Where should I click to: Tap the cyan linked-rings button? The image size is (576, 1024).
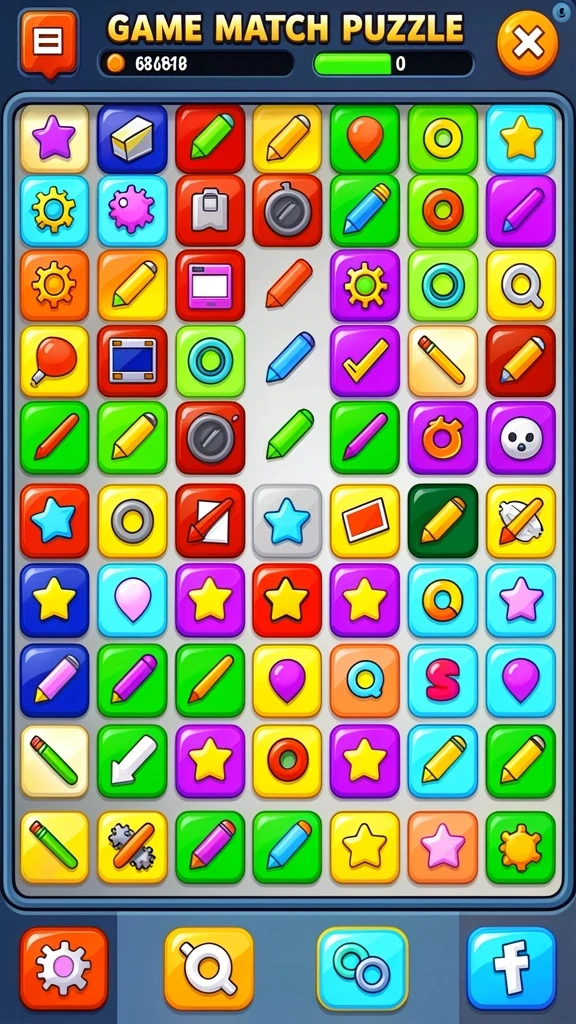362,968
